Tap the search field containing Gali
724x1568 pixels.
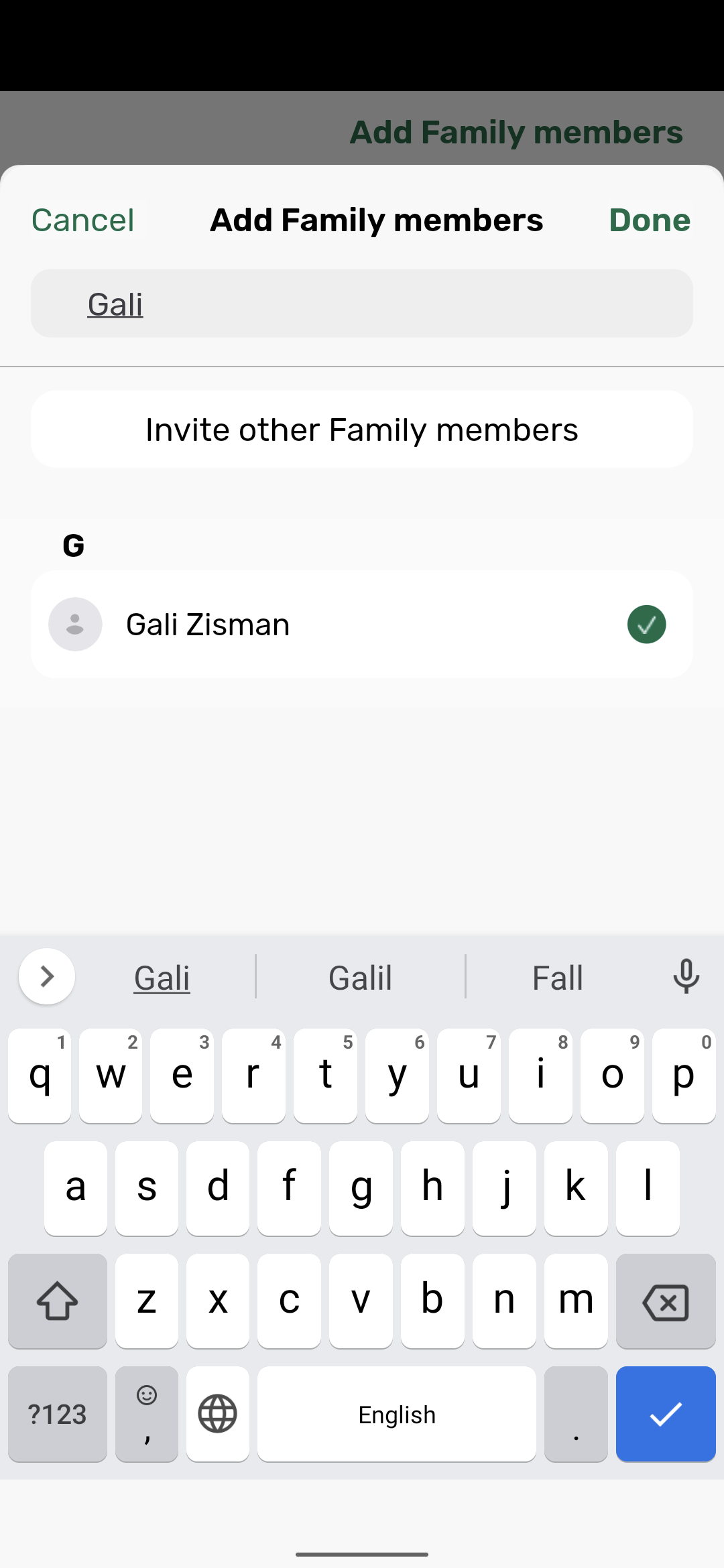(x=362, y=304)
